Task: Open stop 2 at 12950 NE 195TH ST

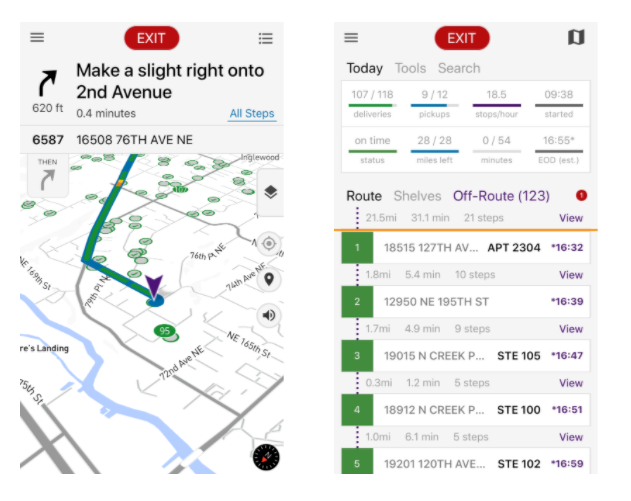Action: 466,301
